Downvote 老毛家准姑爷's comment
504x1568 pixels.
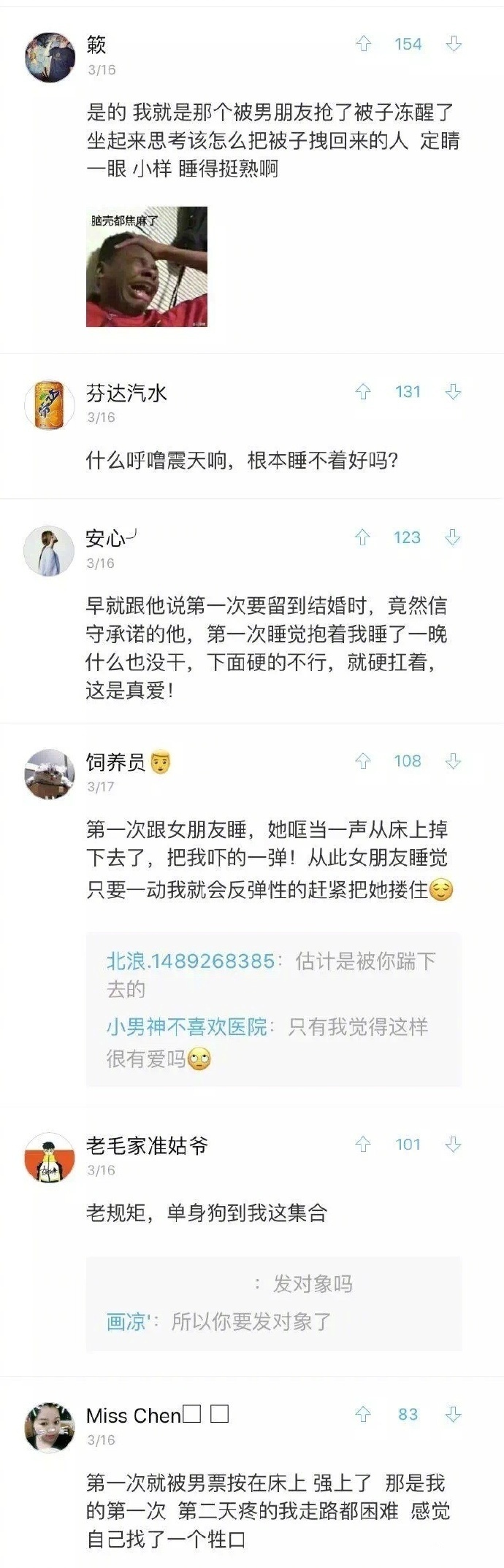[x=454, y=1144]
